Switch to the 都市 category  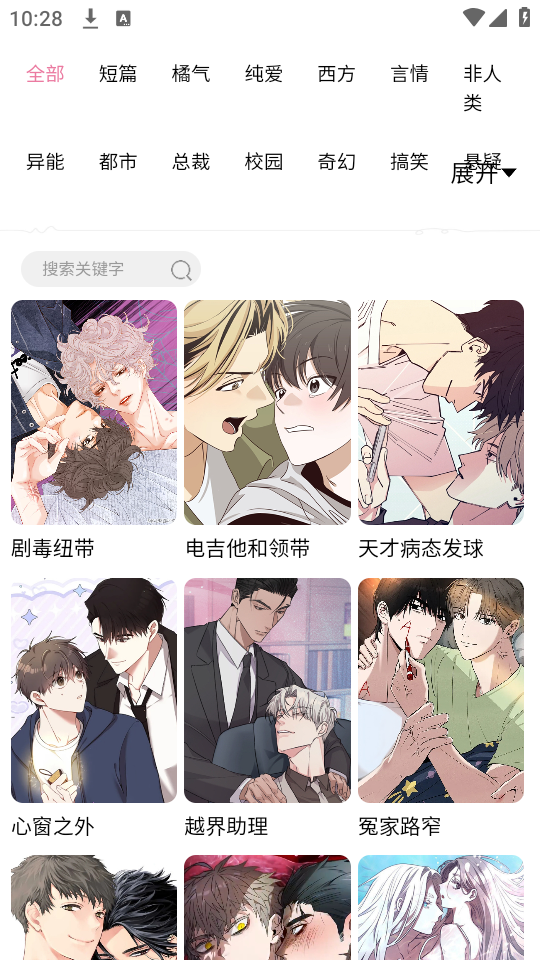tap(118, 162)
